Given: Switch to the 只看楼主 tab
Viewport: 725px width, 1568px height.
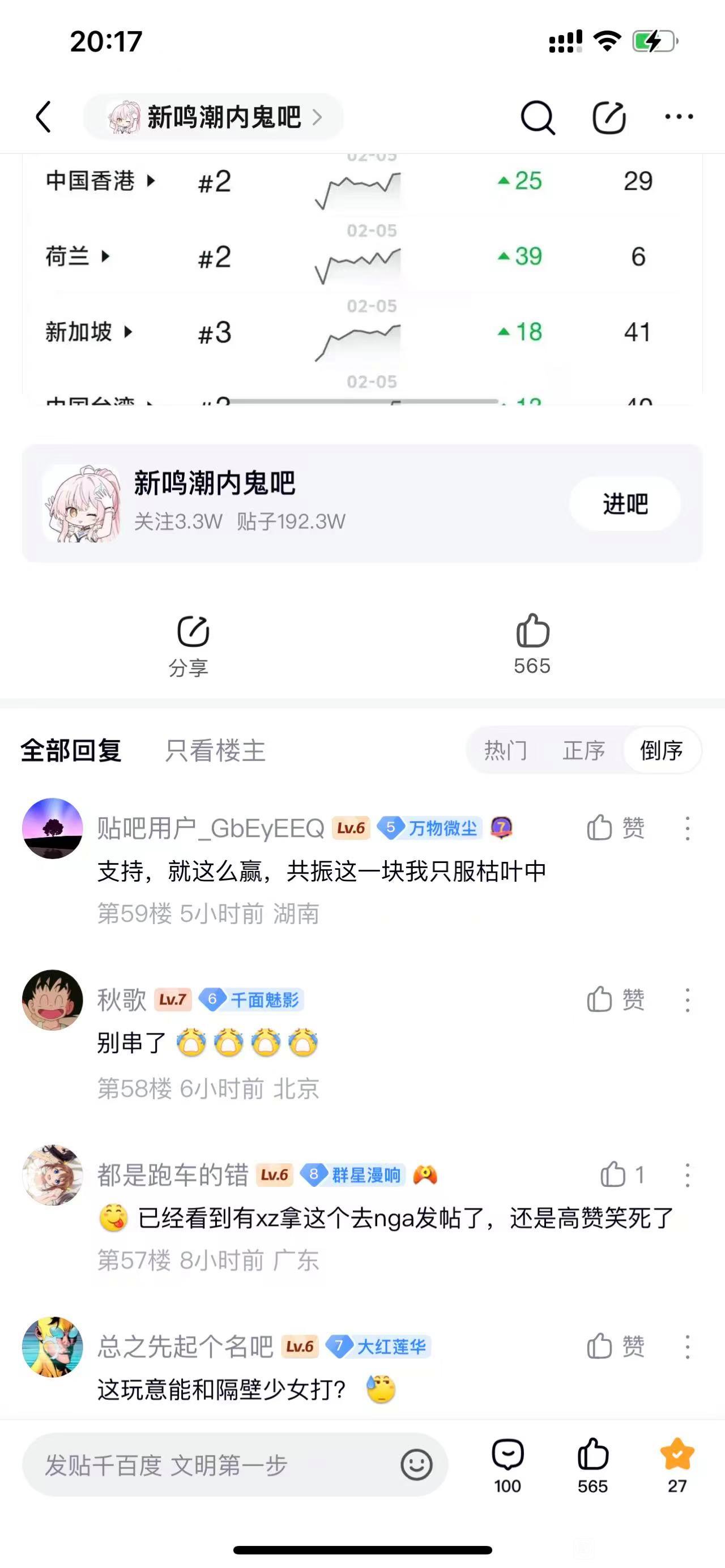Looking at the screenshot, I should pos(215,750).
